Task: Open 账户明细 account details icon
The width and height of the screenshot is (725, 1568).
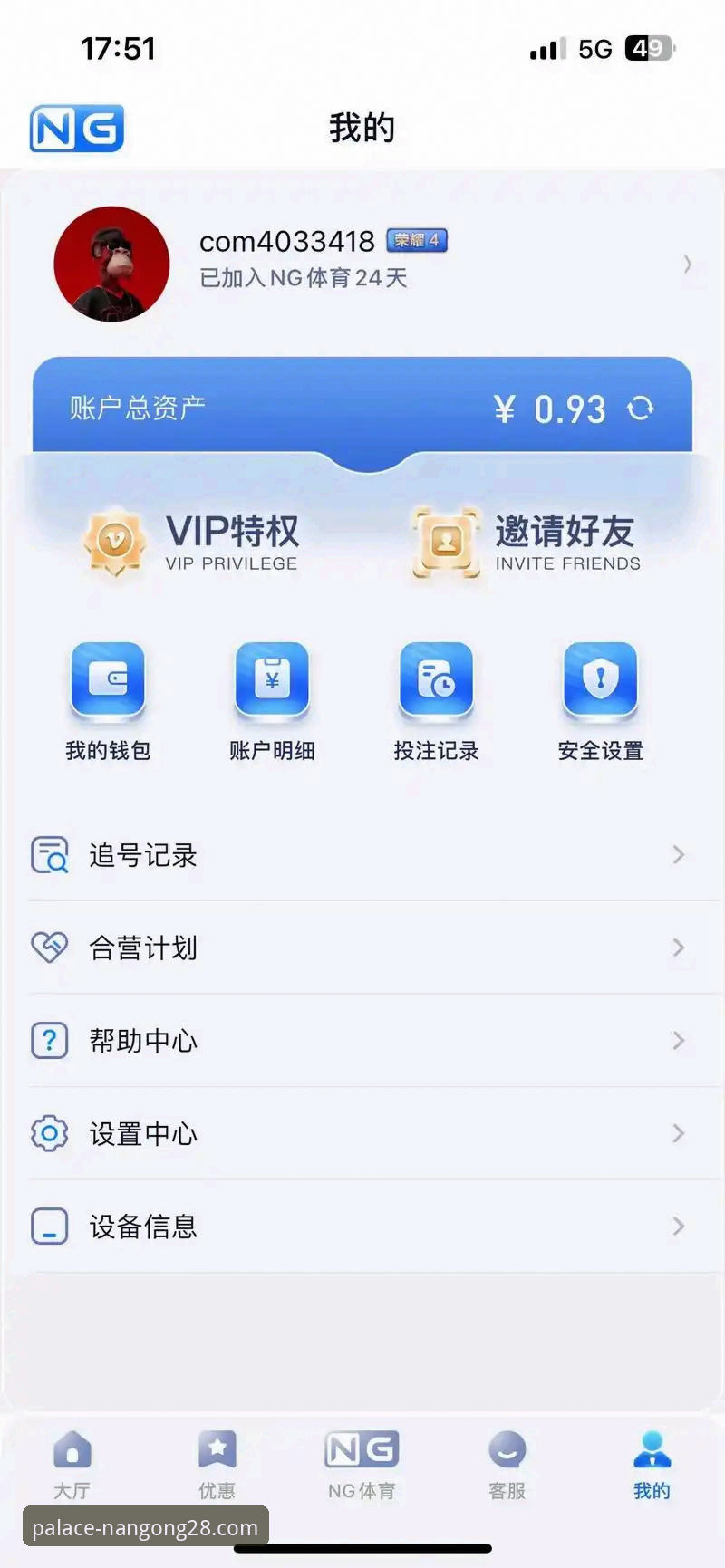Action: click(272, 681)
